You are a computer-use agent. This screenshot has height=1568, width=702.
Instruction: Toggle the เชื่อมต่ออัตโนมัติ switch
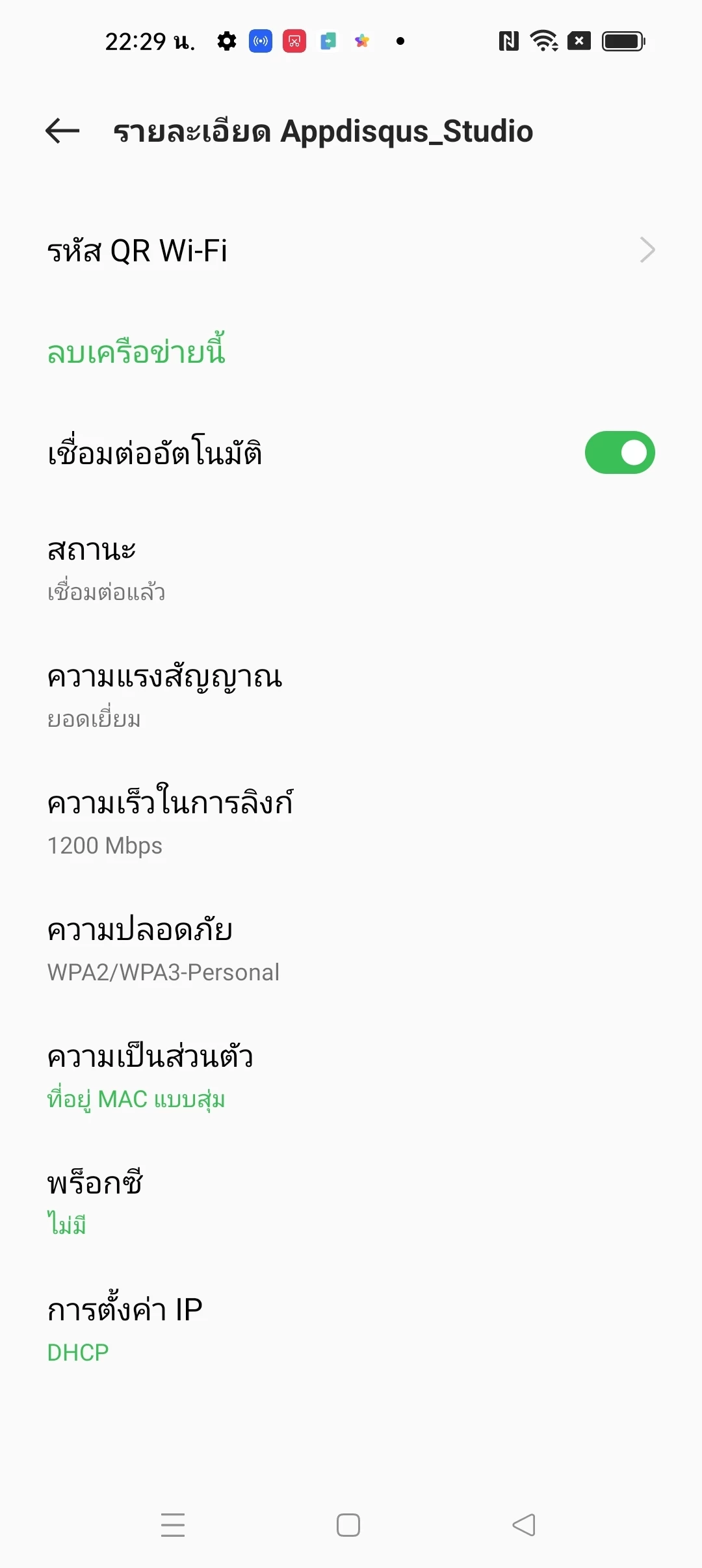619,452
